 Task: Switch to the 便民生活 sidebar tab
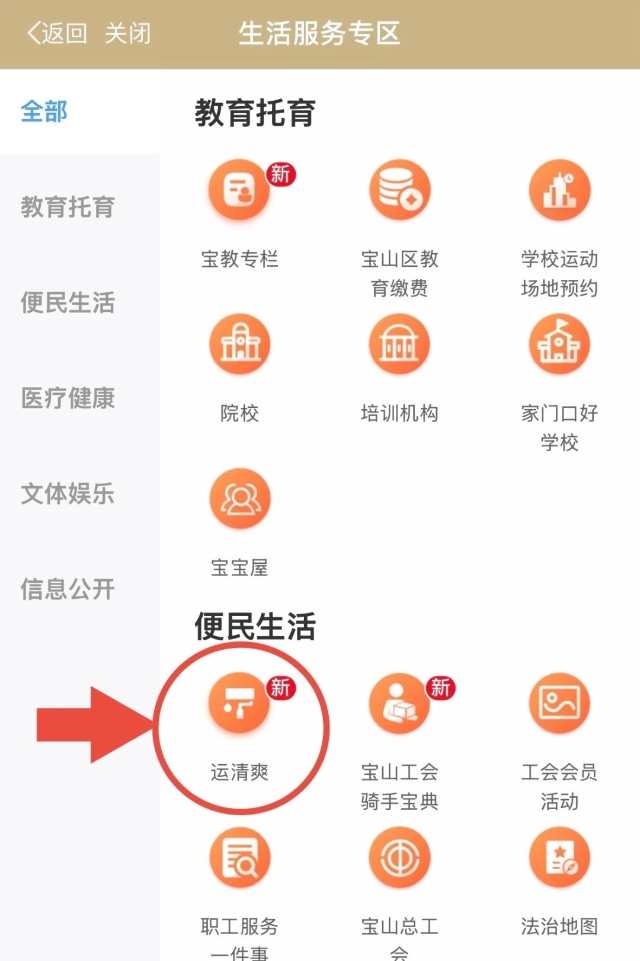(68, 302)
